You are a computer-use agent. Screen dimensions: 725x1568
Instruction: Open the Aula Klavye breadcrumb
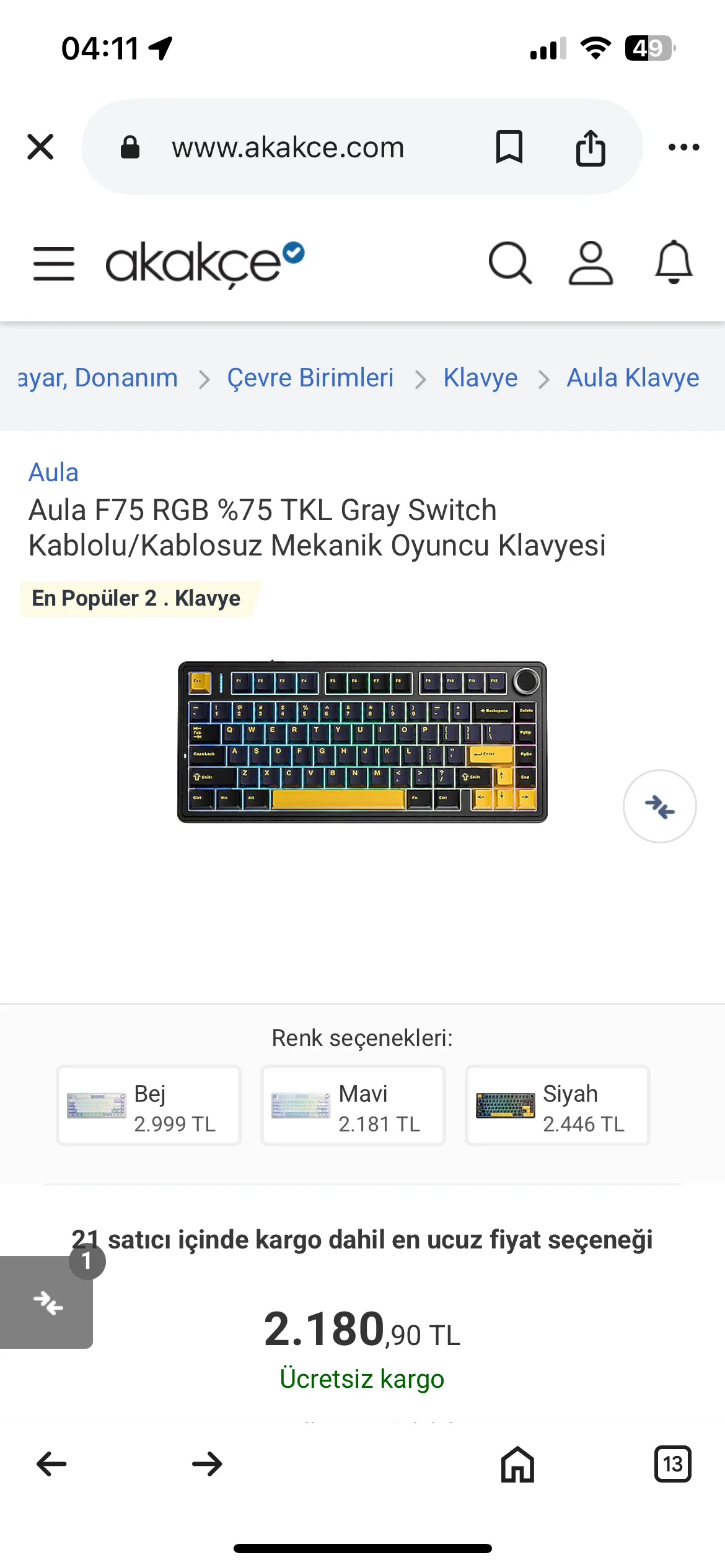[x=633, y=378]
